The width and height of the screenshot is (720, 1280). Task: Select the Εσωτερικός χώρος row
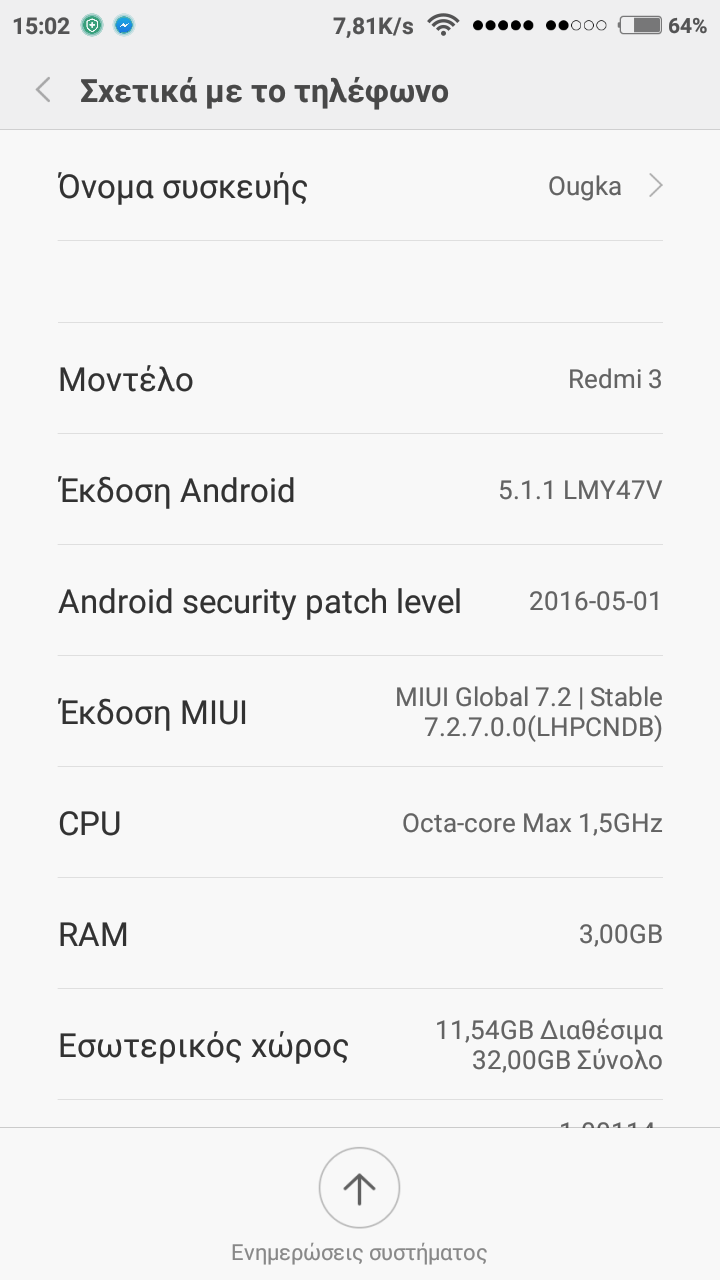click(360, 1045)
